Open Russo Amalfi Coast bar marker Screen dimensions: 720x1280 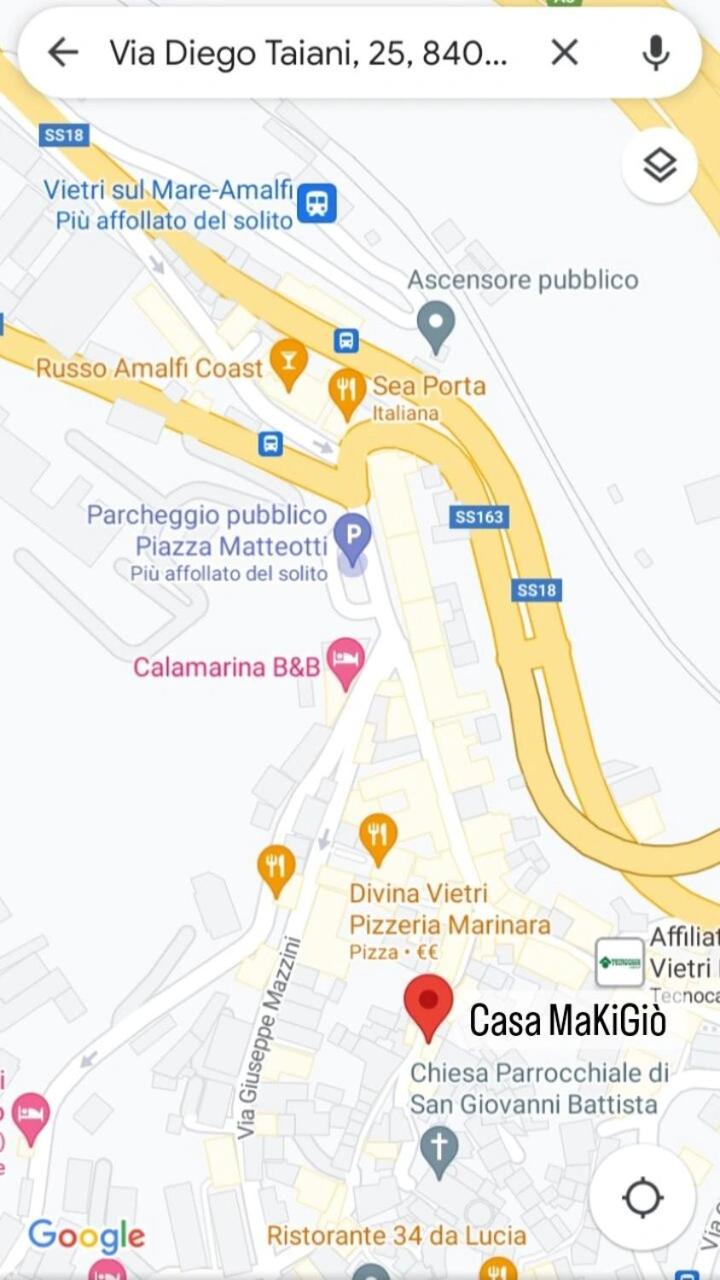click(x=289, y=364)
